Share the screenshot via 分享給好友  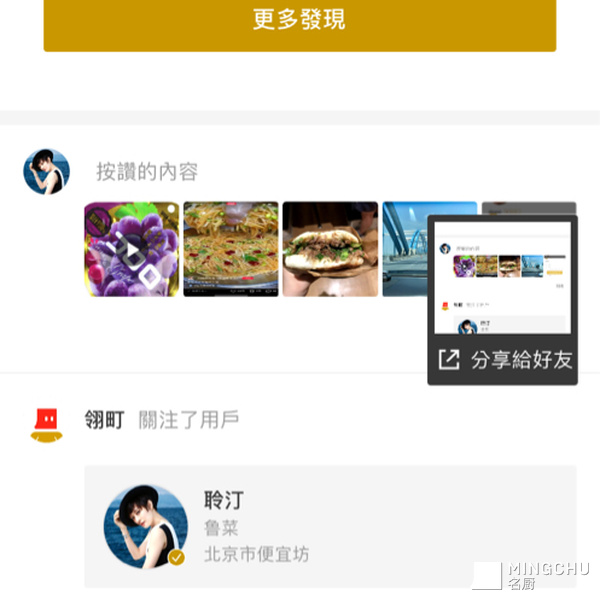pos(503,360)
